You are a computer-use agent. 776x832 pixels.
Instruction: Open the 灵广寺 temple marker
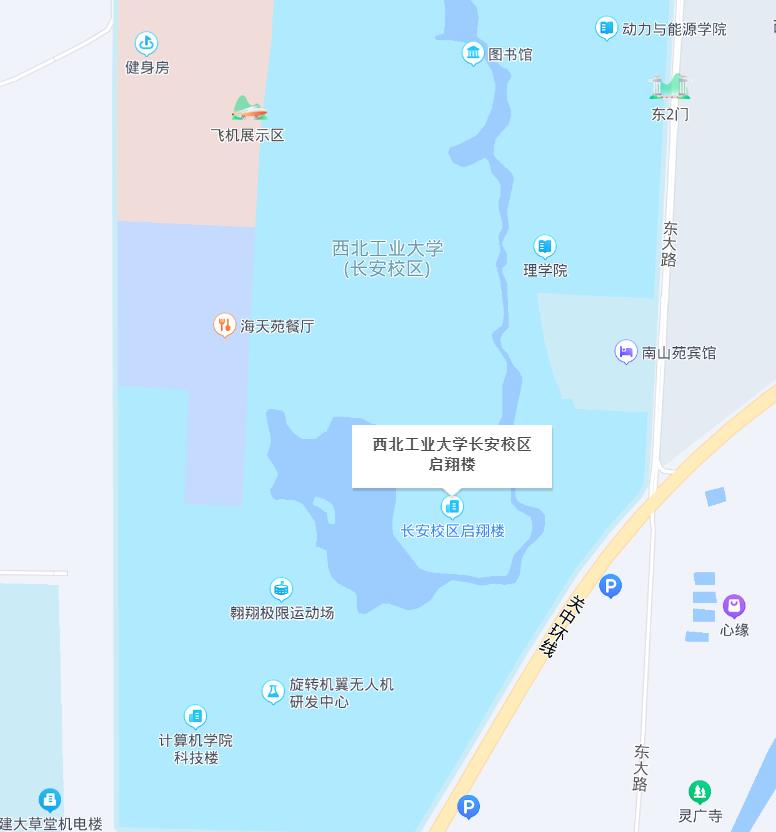700,792
